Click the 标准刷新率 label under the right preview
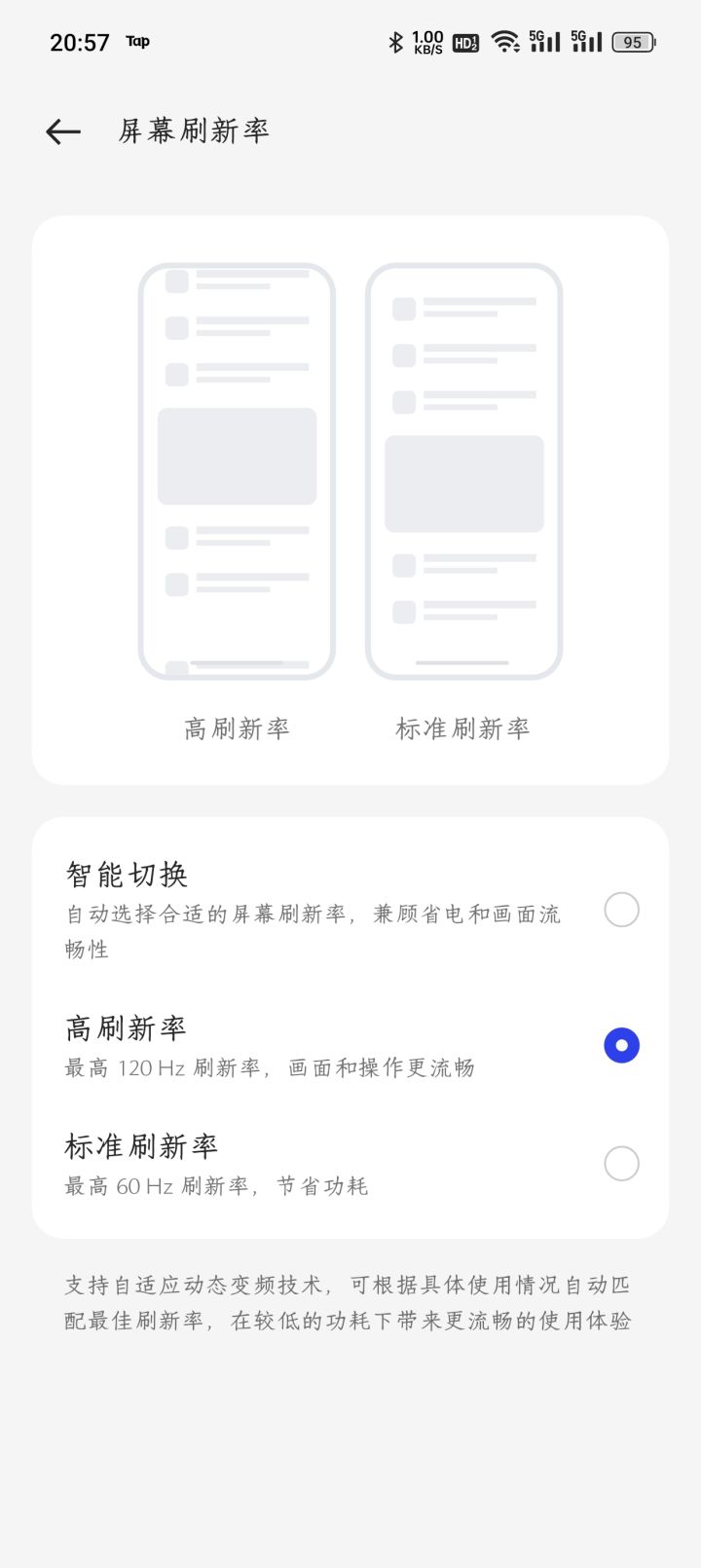 click(x=464, y=727)
